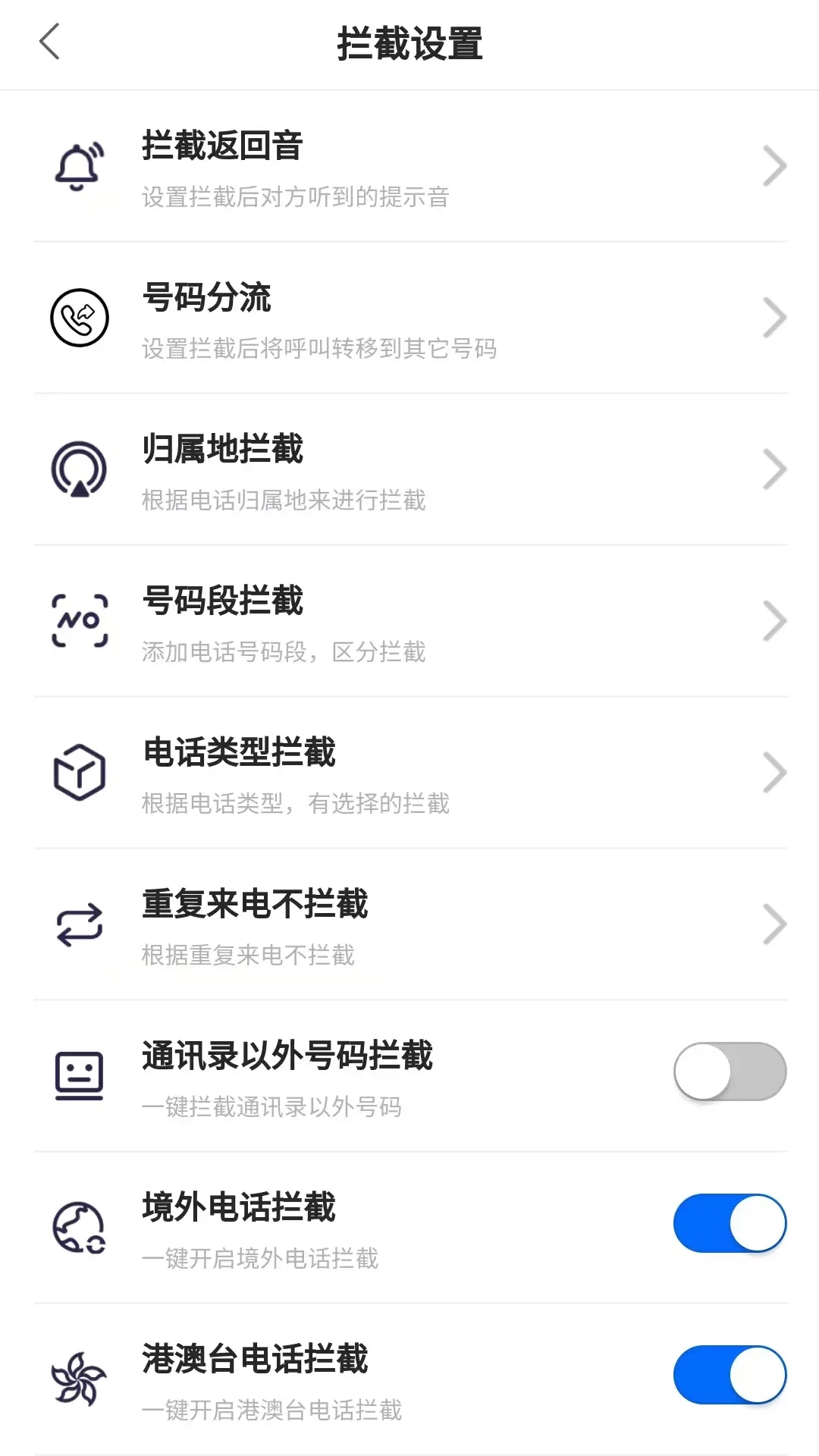This screenshot has height=1456, width=819.
Task: Disable 境外电话拦截 overseas call blocking
Action: click(x=728, y=1223)
